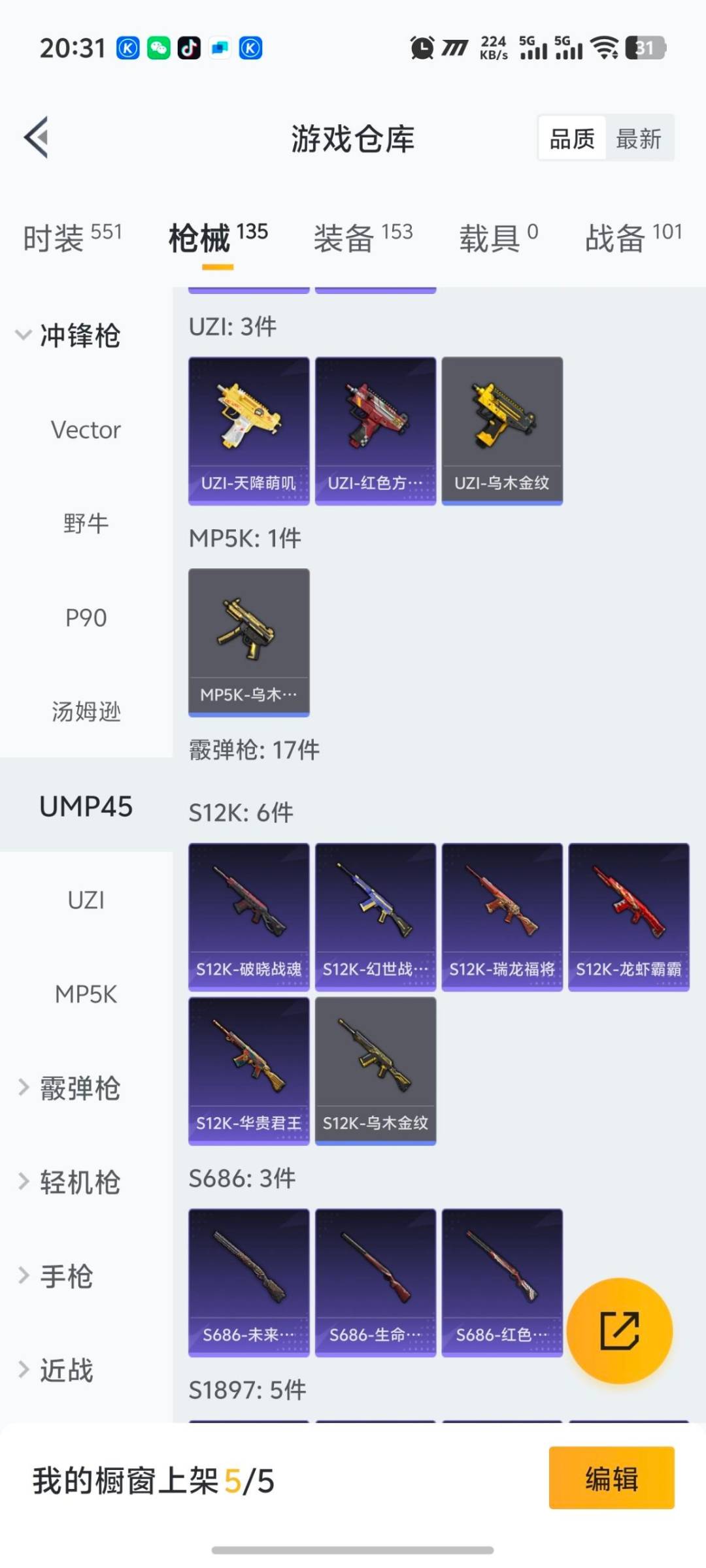Open the orange share floating button
The width and height of the screenshot is (706, 1568).
tap(618, 1331)
